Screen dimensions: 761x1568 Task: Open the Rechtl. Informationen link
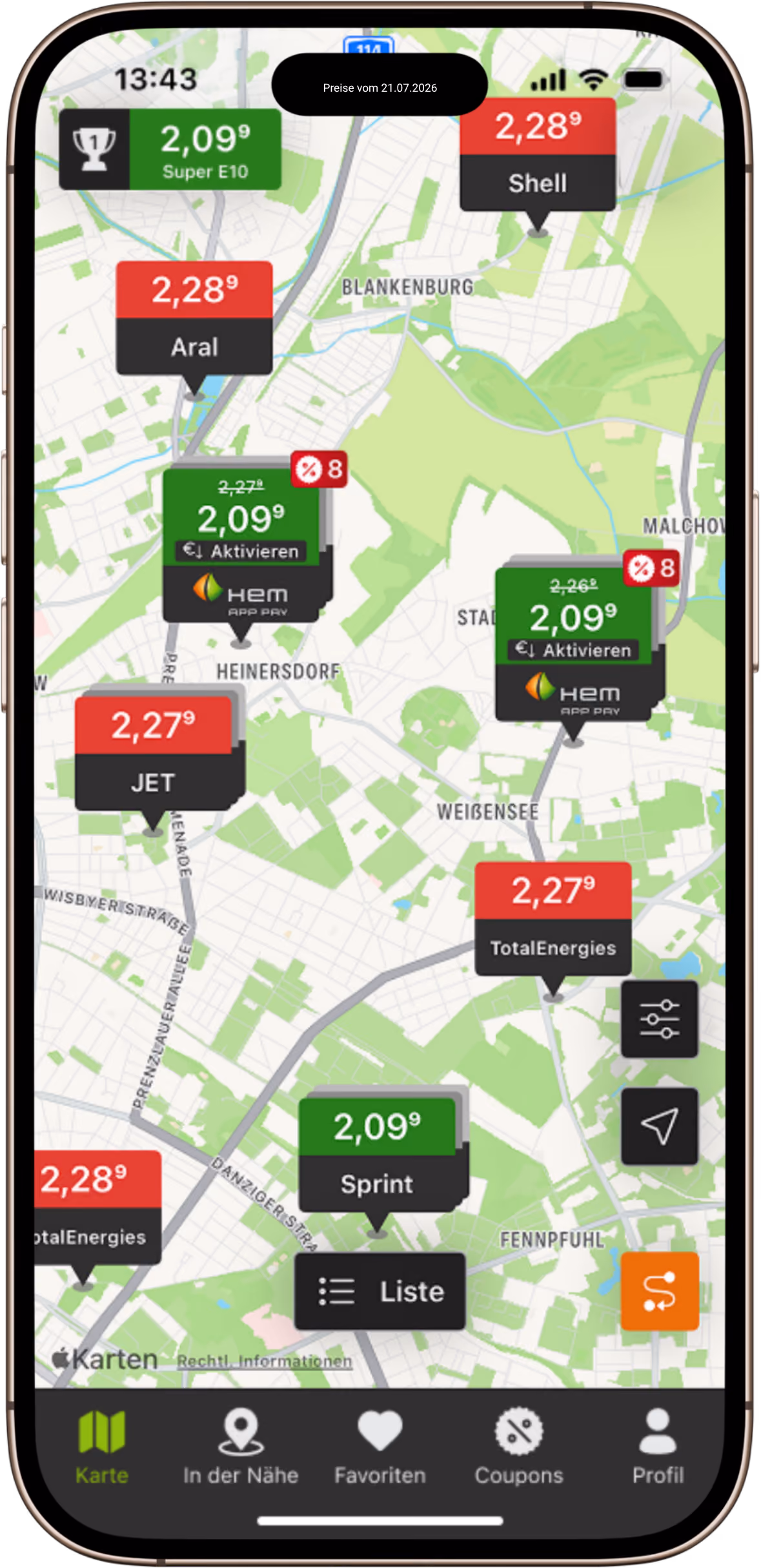point(265,1361)
